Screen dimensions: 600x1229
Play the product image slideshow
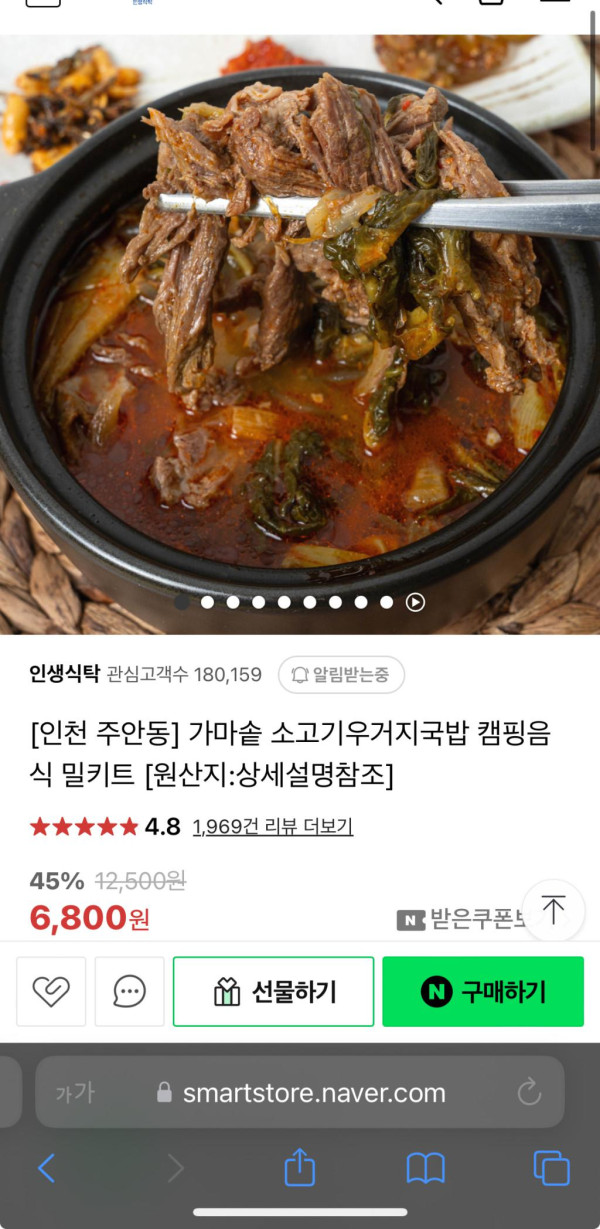tap(415, 602)
